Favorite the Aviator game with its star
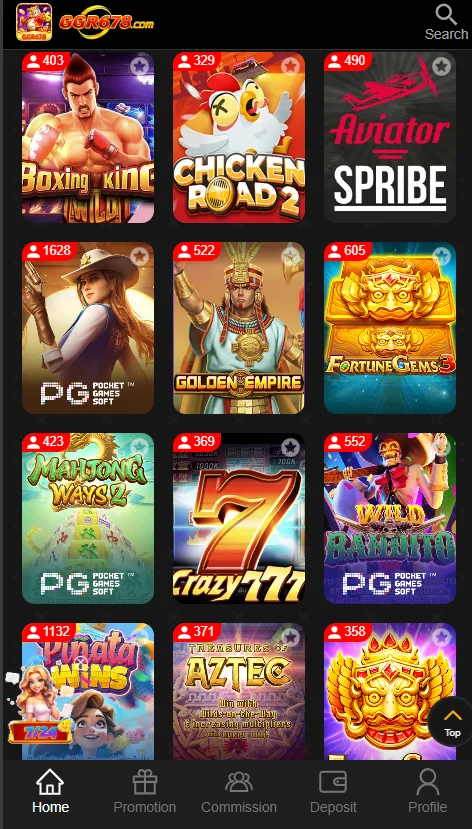Image resolution: width=472 pixels, height=829 pixels. click(x=441, y=66)
